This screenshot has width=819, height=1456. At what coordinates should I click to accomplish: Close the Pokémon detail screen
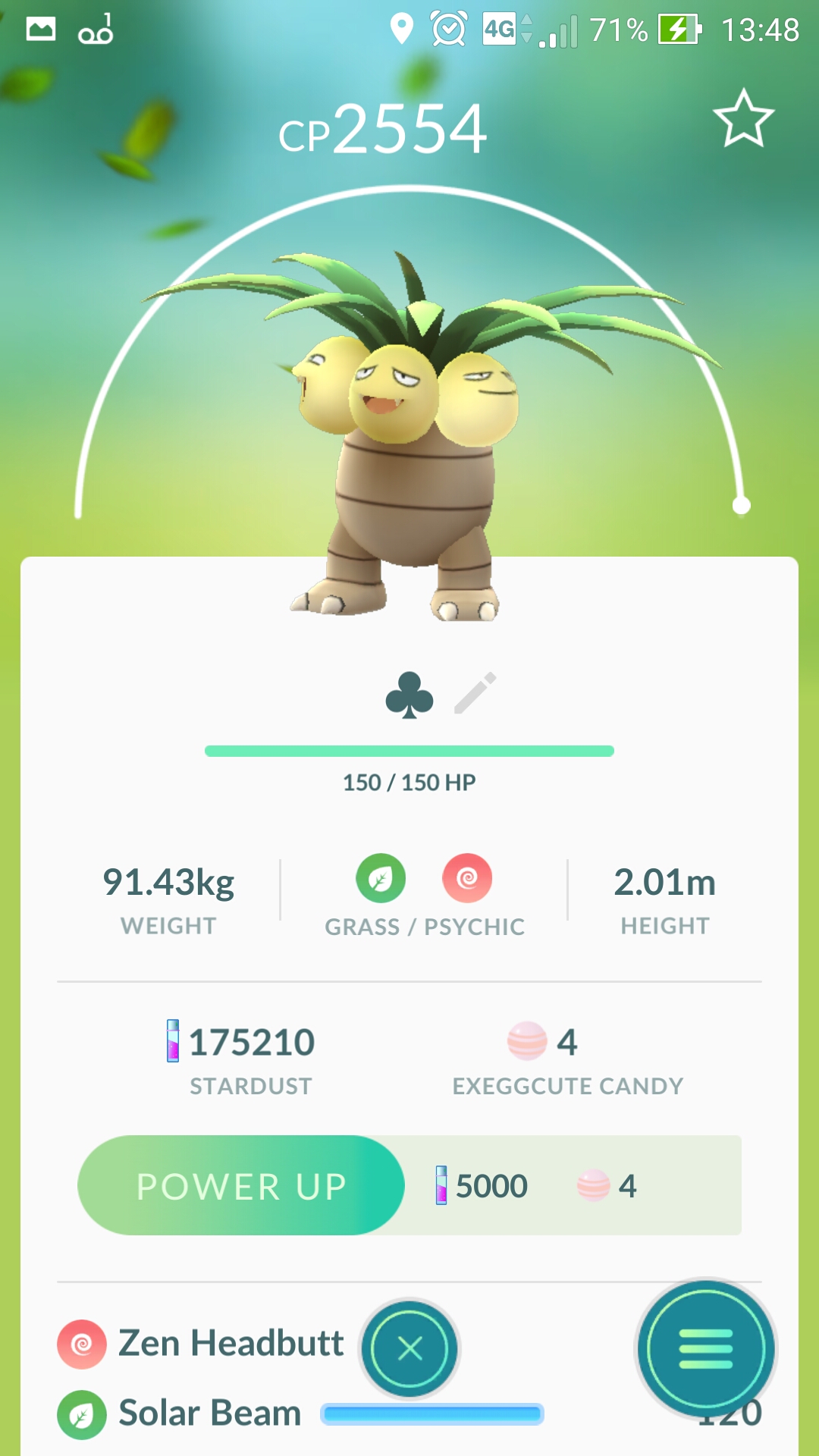click(410, 1348)
